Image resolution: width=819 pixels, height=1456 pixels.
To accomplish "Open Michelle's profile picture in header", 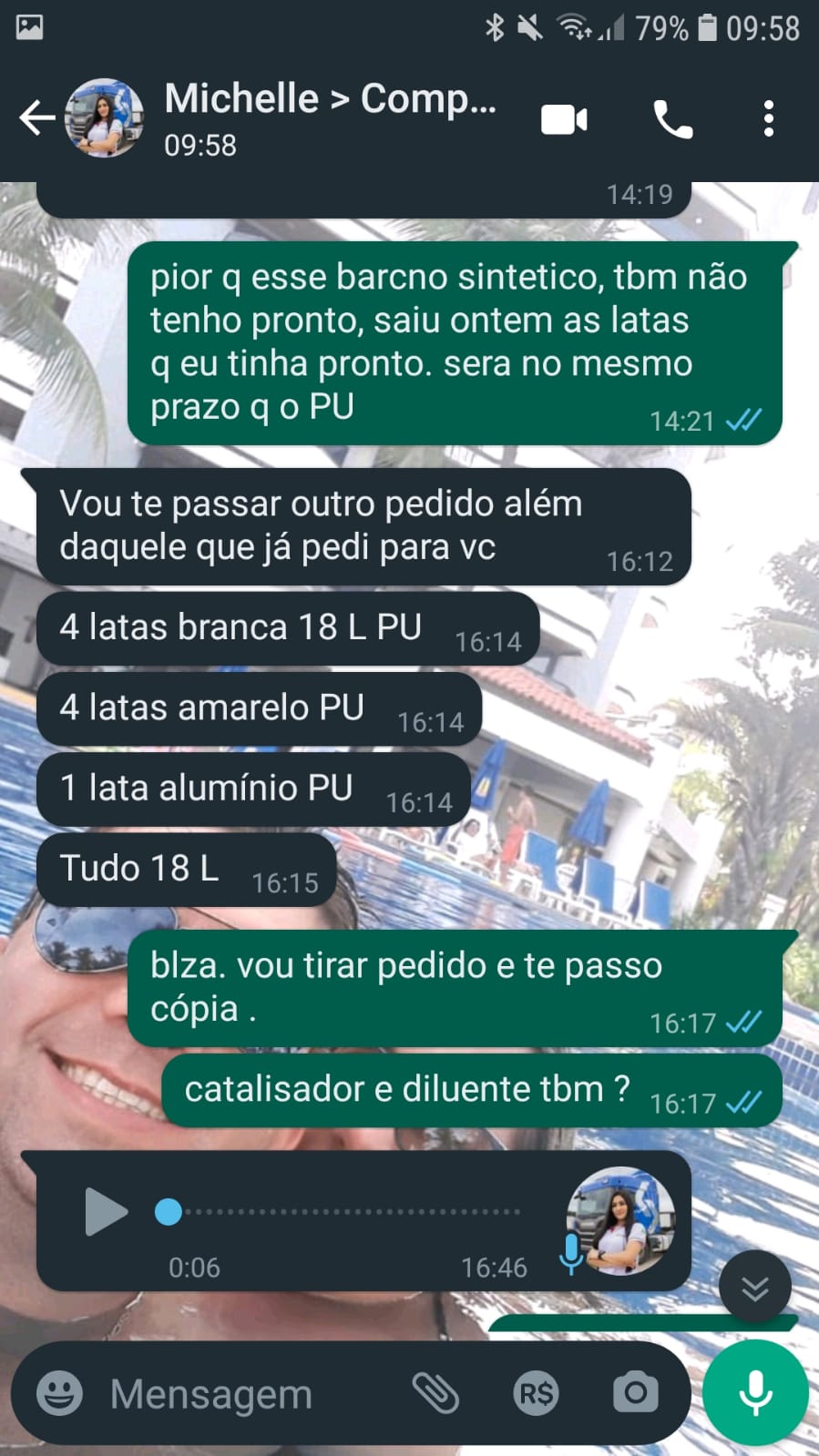I will tap(104, 118).
